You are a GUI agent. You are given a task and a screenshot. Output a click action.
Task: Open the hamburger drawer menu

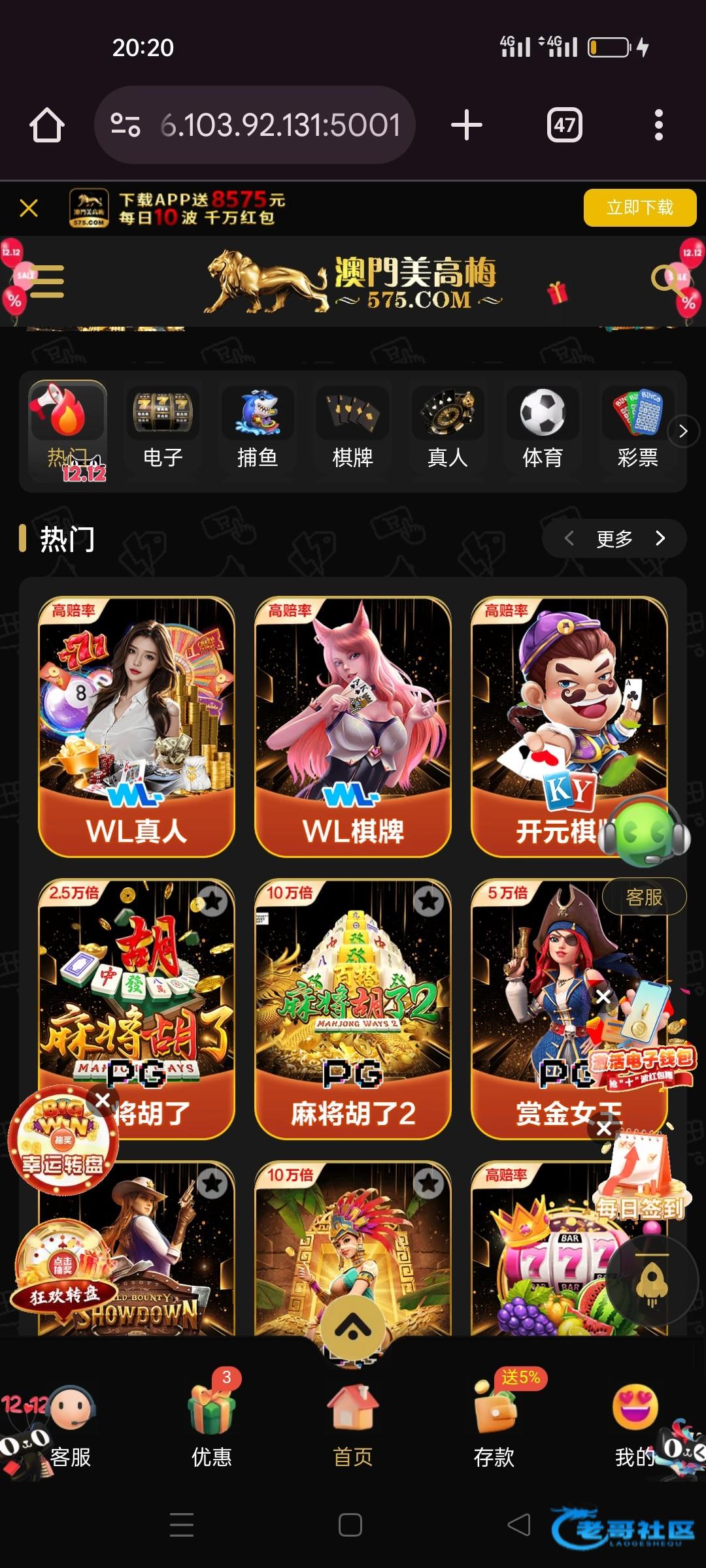47,282
